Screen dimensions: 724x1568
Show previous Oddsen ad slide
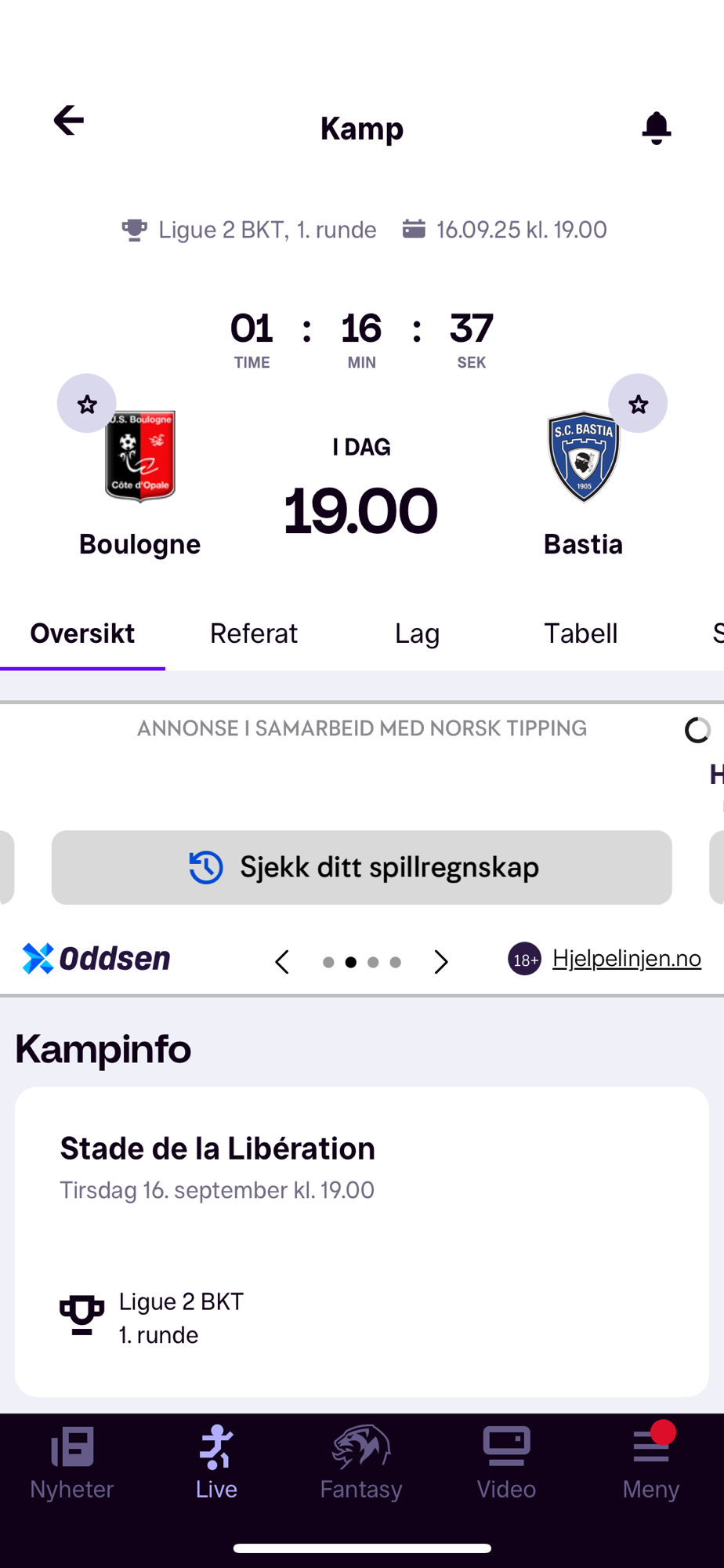coord(282,962)
